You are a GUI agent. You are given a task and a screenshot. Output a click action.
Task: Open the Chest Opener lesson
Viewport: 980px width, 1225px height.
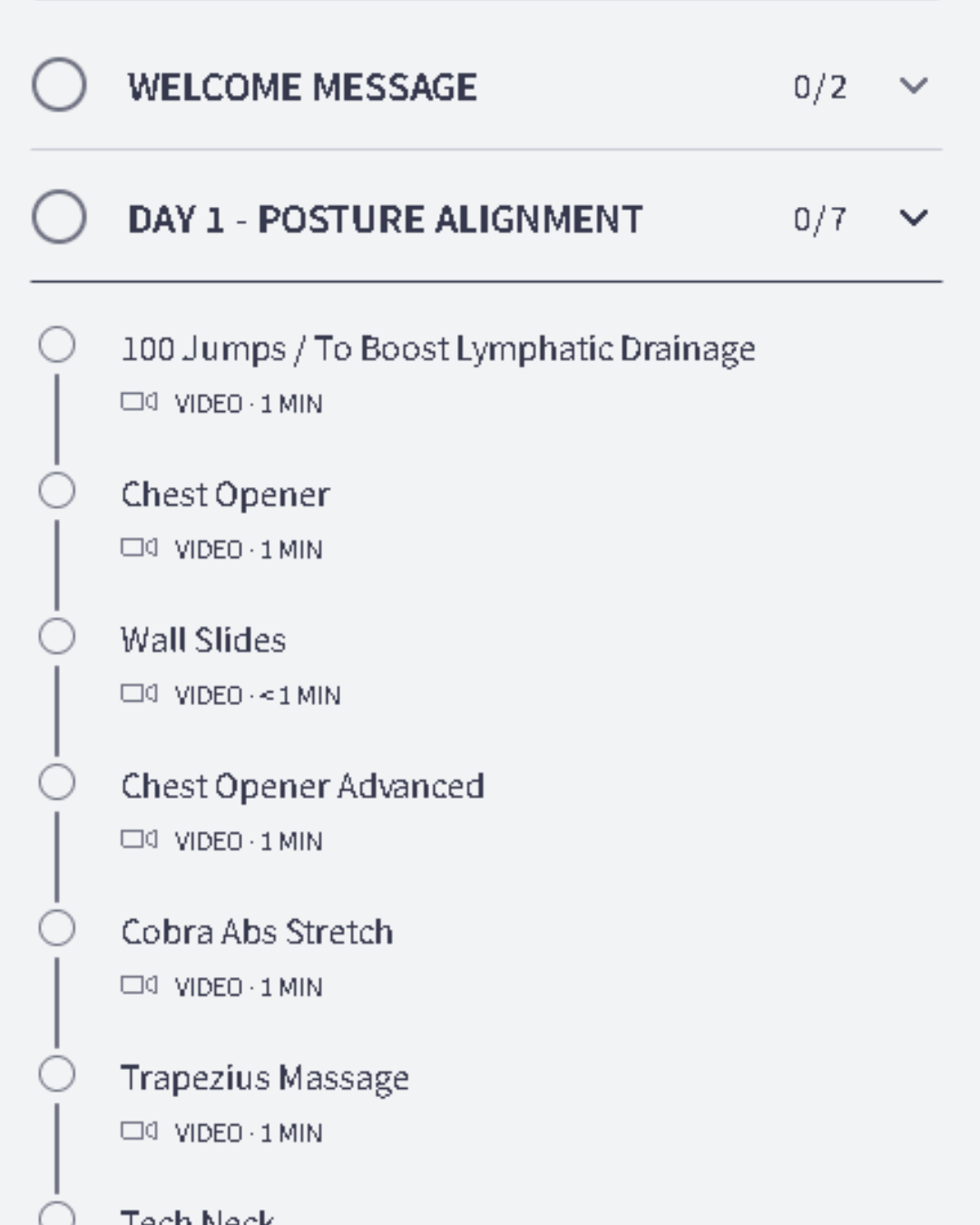click(225, 495)
